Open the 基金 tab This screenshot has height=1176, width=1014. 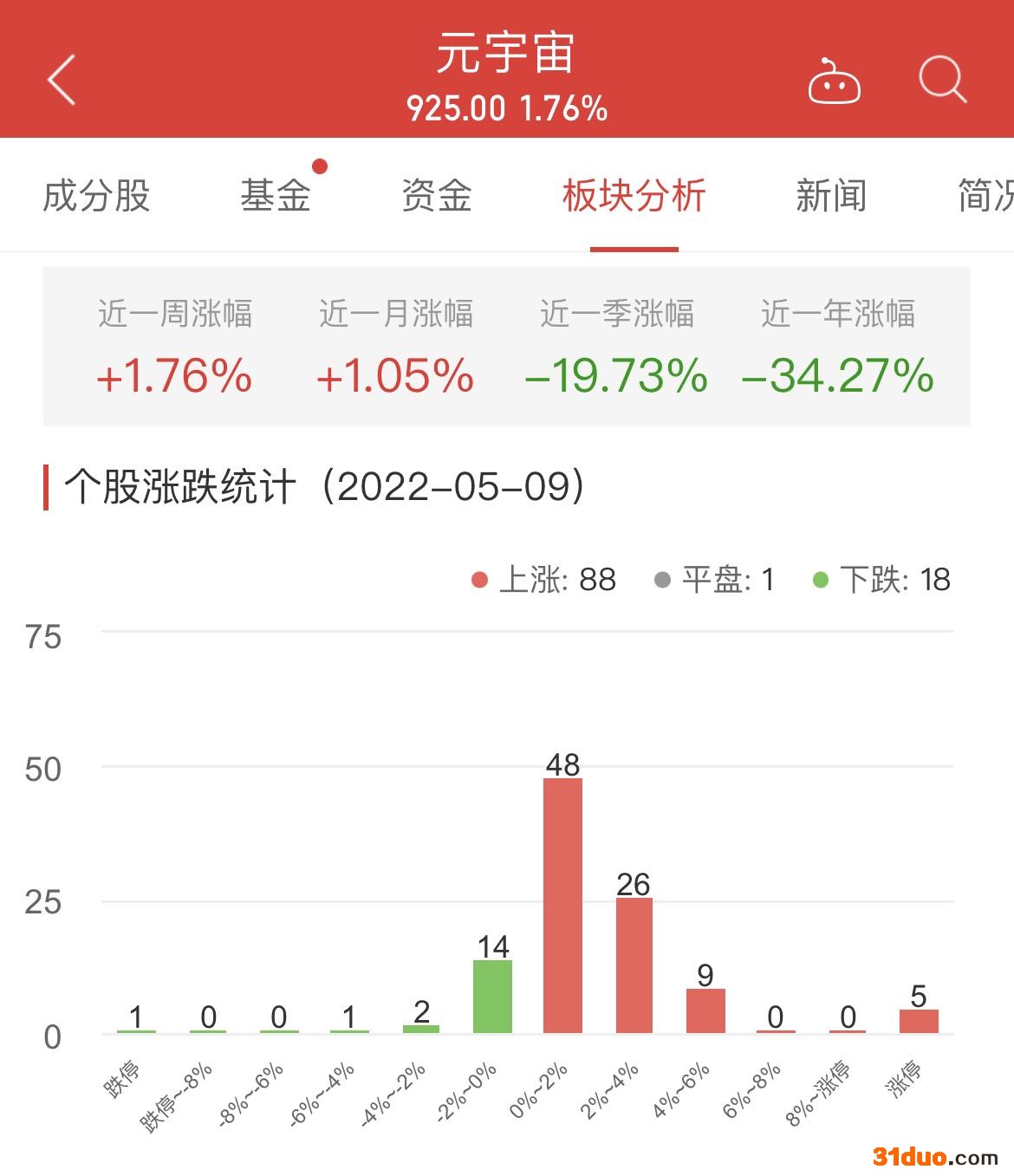click(x=276, y=196)
